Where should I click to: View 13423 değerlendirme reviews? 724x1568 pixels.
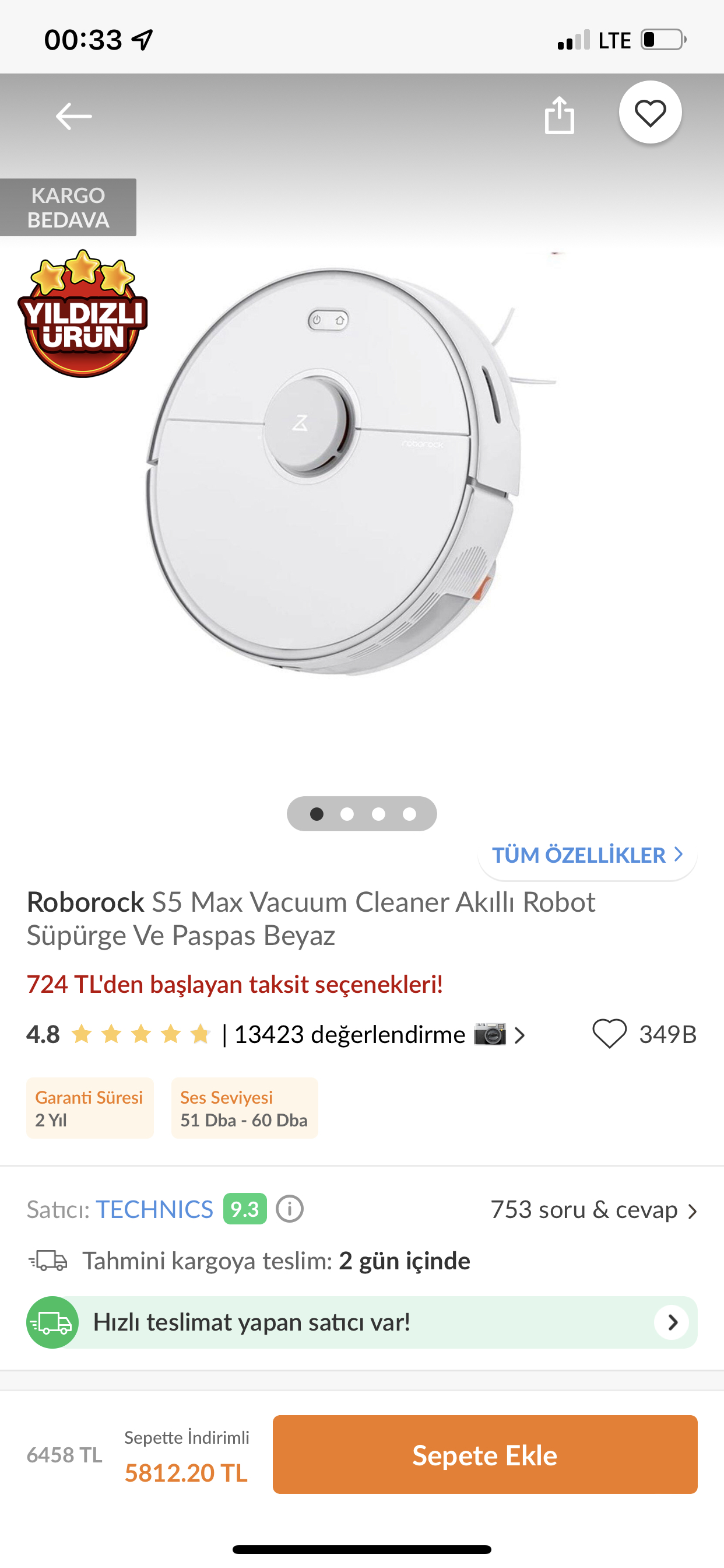point(350,1034)
